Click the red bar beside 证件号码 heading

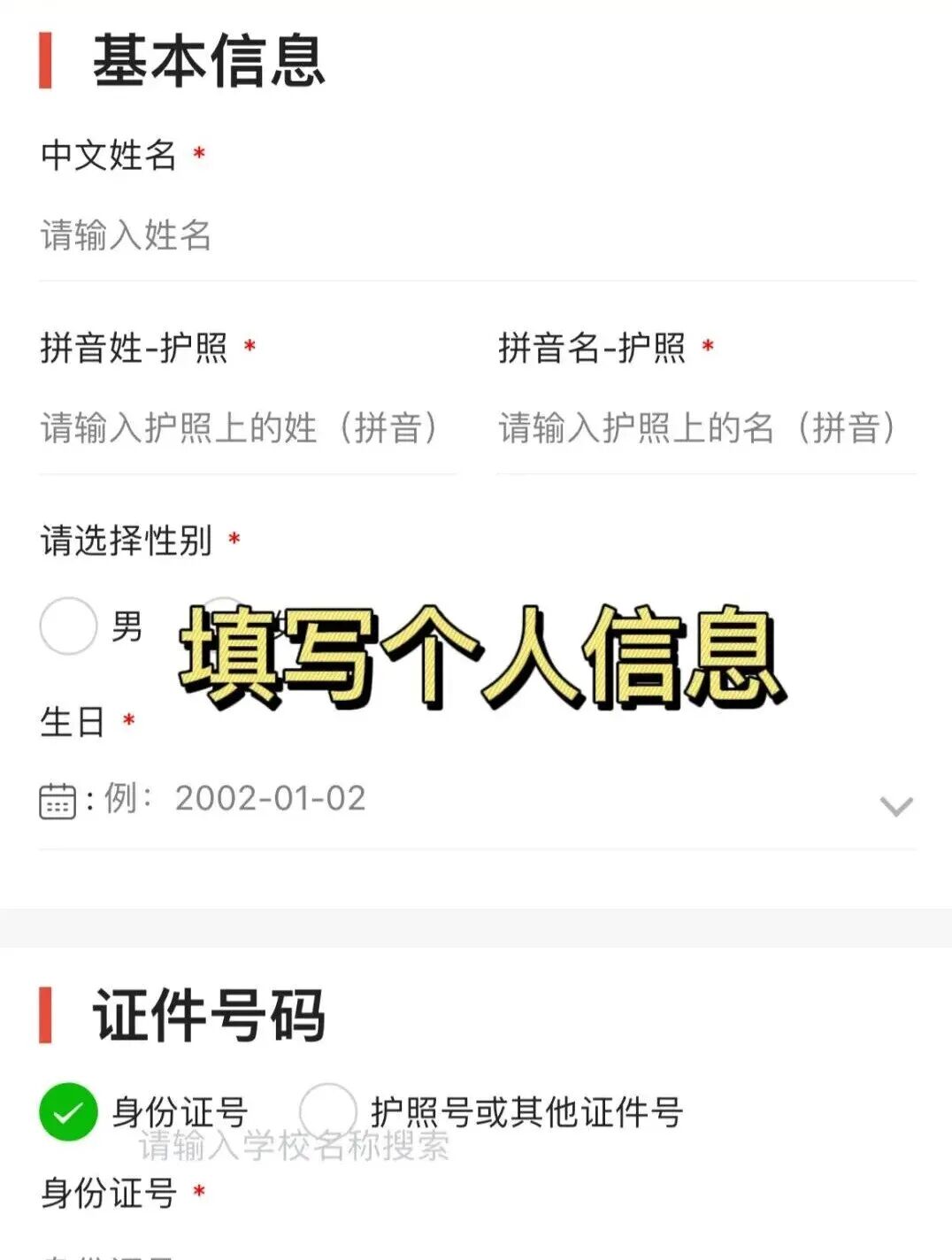pos(45,1015)
